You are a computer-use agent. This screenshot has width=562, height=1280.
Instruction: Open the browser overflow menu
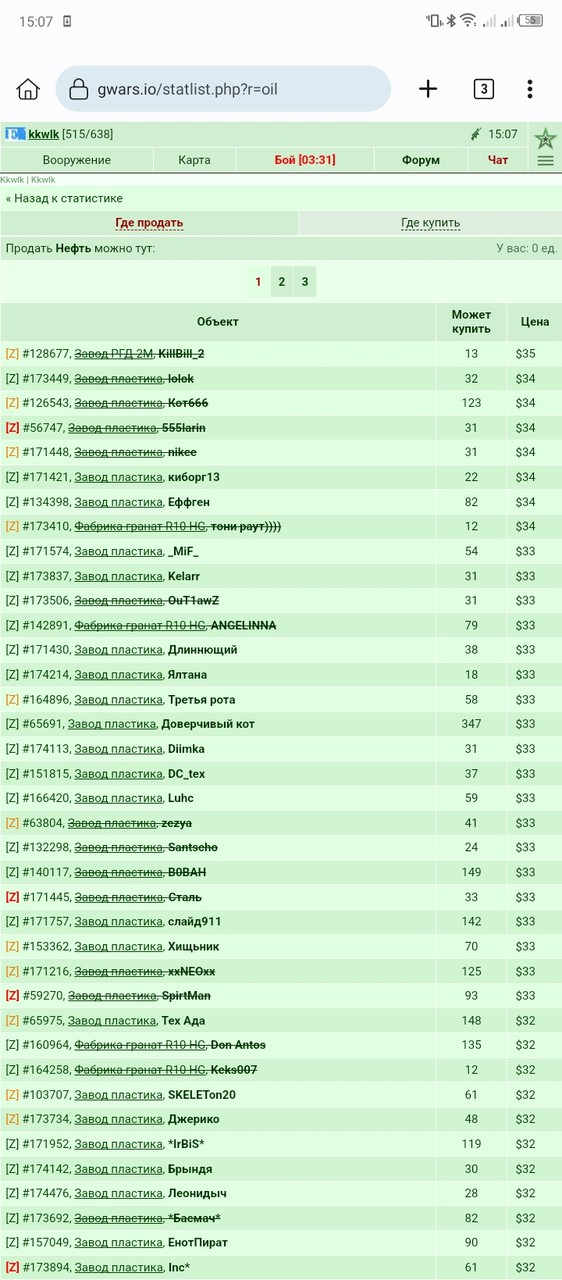point(530,89)
